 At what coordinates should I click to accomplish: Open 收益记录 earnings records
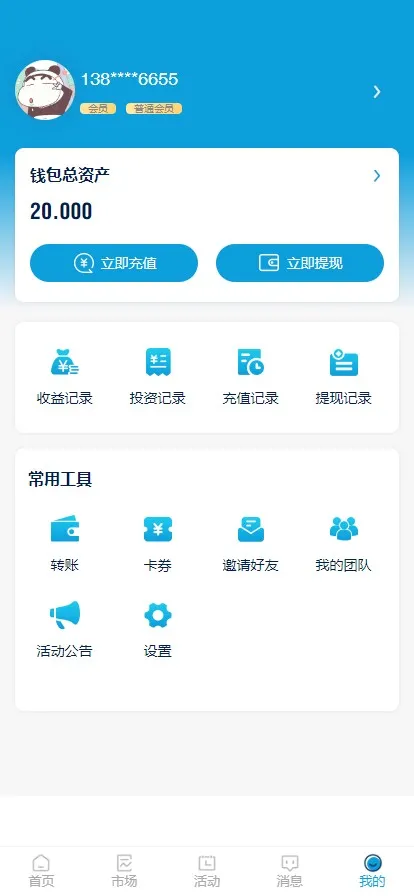point(65,377)
